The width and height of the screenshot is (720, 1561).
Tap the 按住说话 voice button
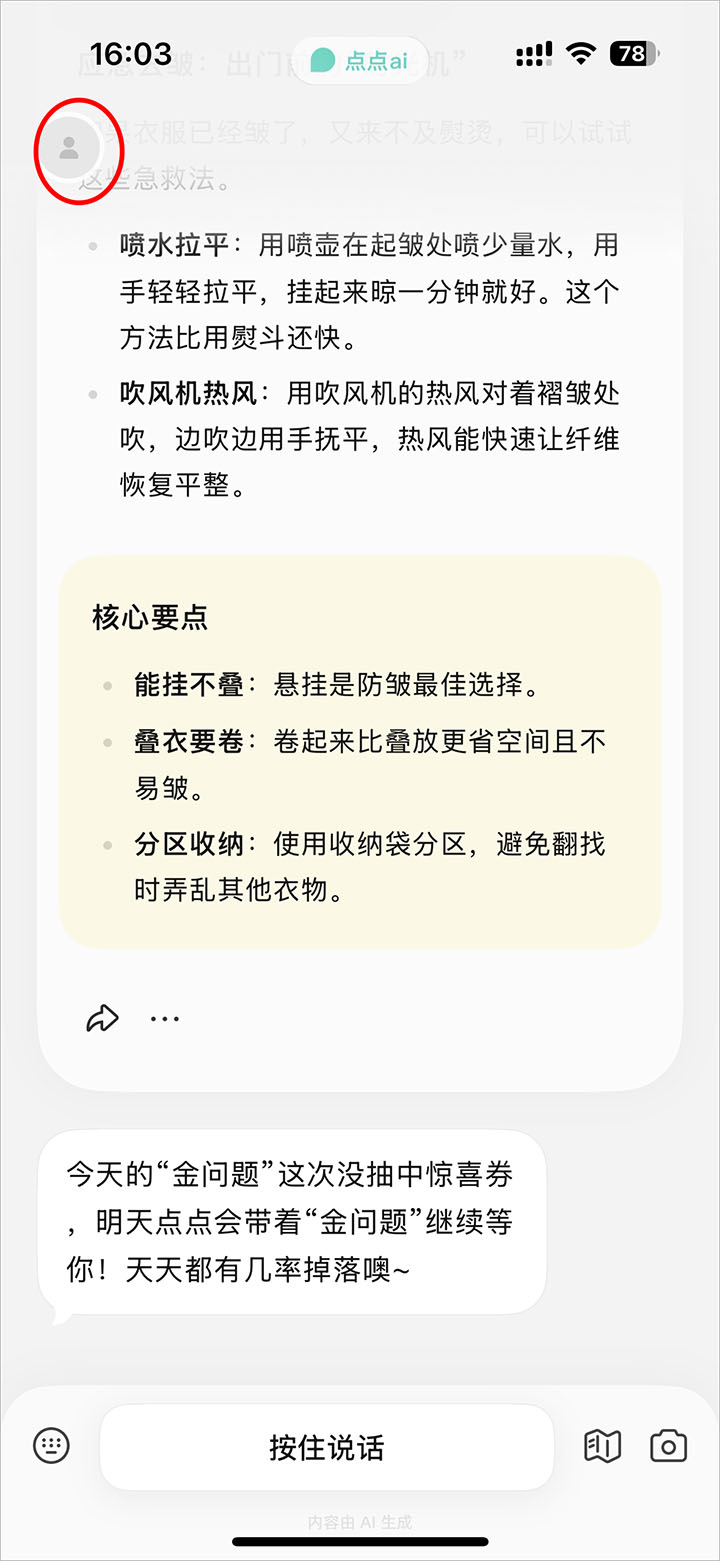327,1447
